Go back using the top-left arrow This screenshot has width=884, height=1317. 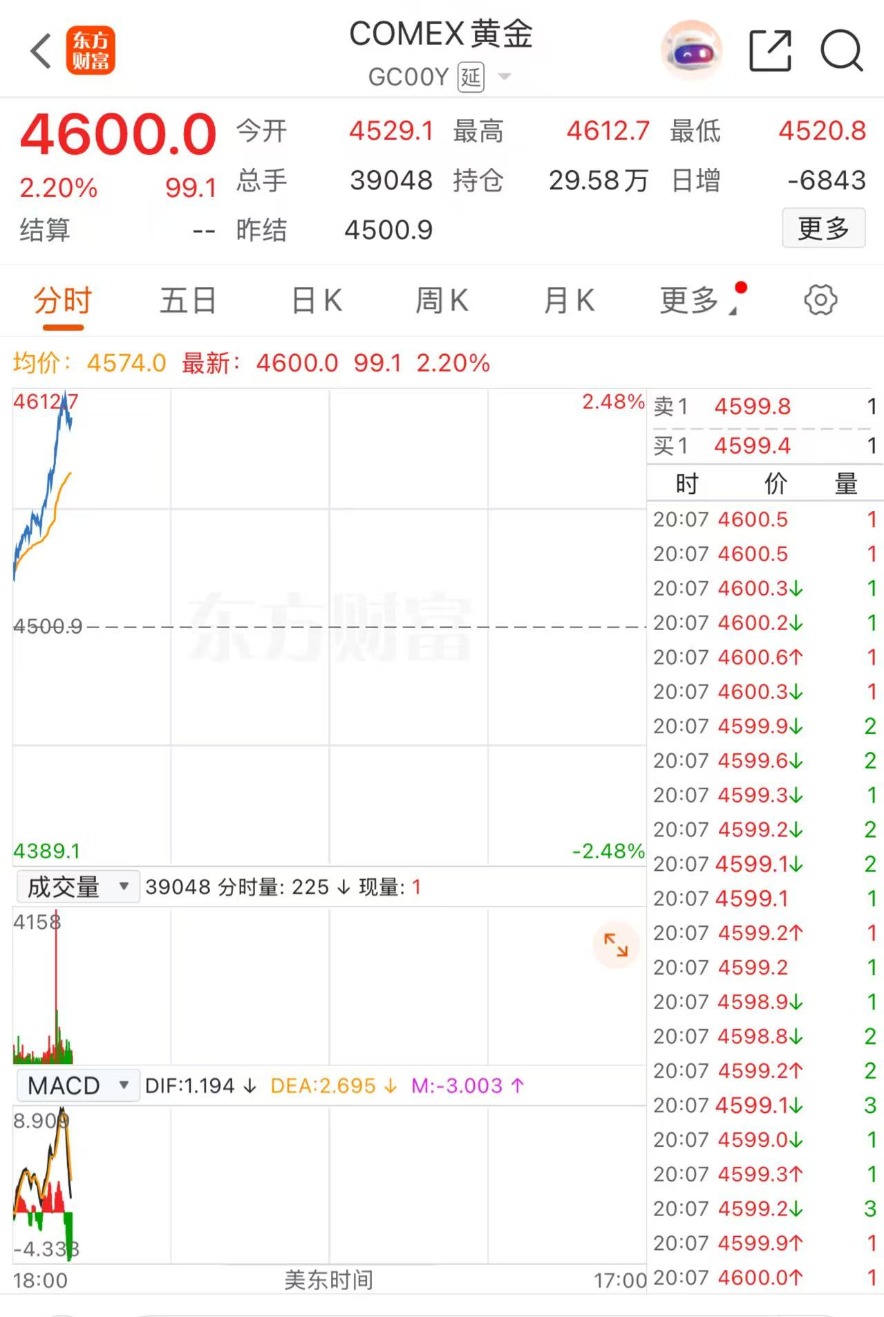(41, 51)
